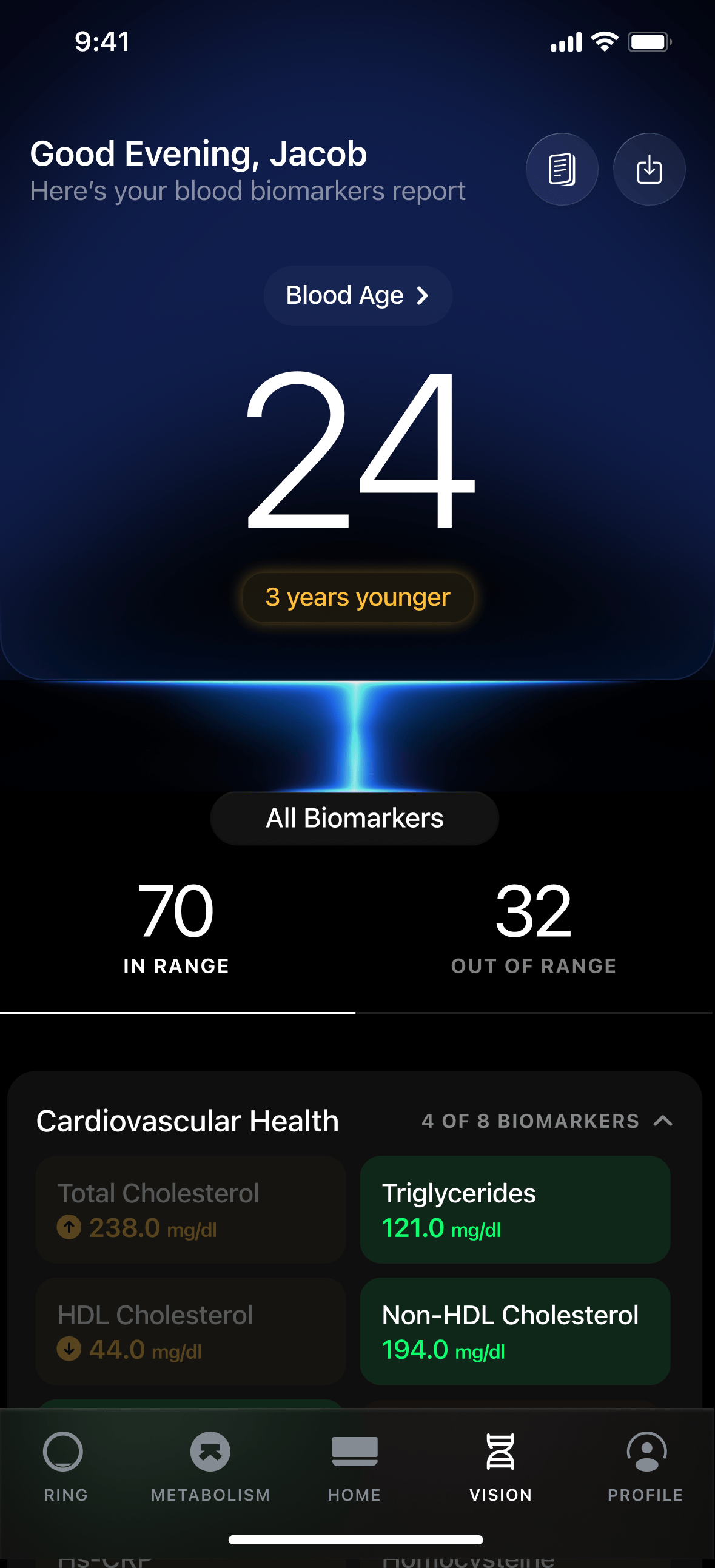Collapse the Cardiovascular Health section
This screenshot has width=715, height=1568.
point(663,1121)
